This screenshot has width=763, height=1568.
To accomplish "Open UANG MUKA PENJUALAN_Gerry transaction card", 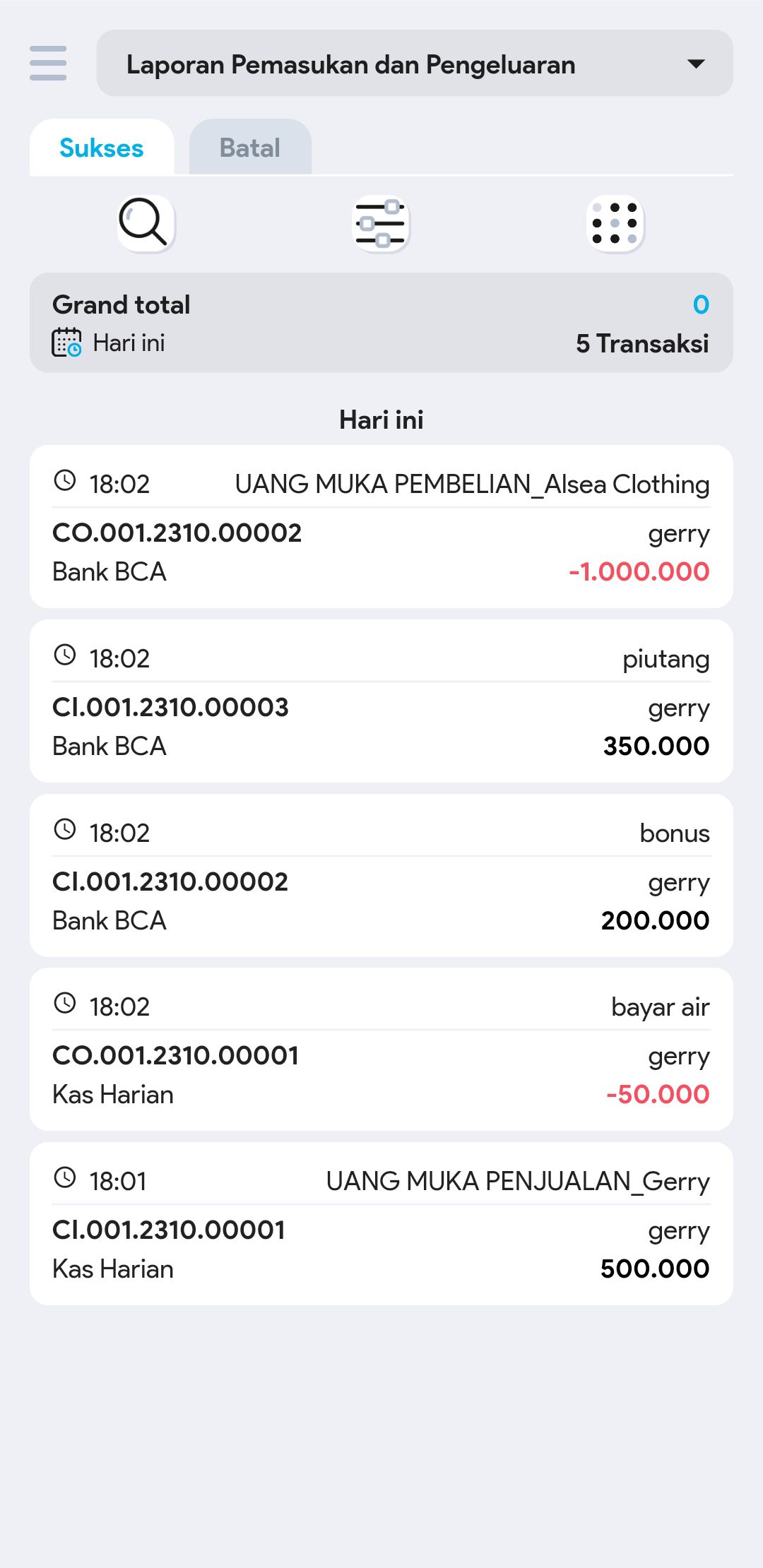I will (x=381, y=1224).
